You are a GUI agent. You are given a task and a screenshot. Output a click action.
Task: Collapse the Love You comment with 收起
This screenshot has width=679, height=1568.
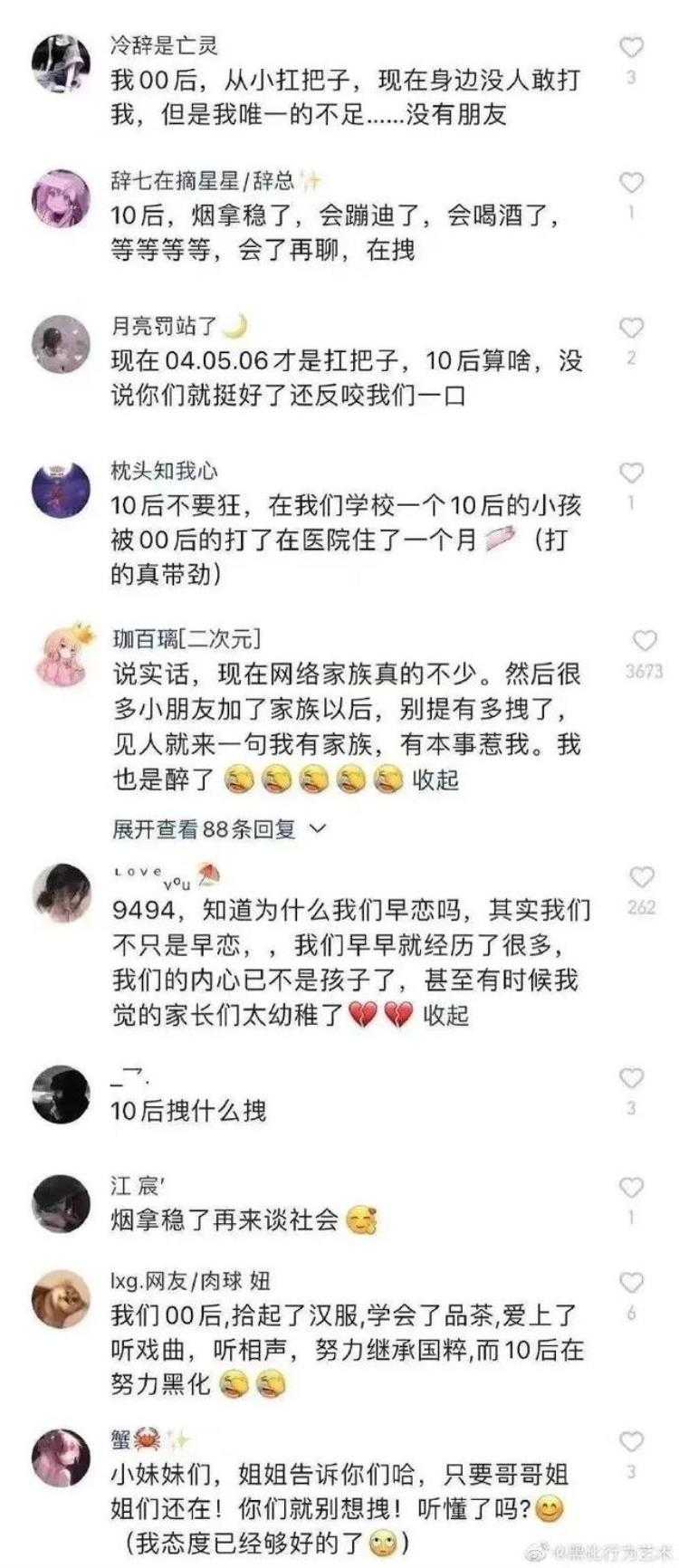[446, 1014]
